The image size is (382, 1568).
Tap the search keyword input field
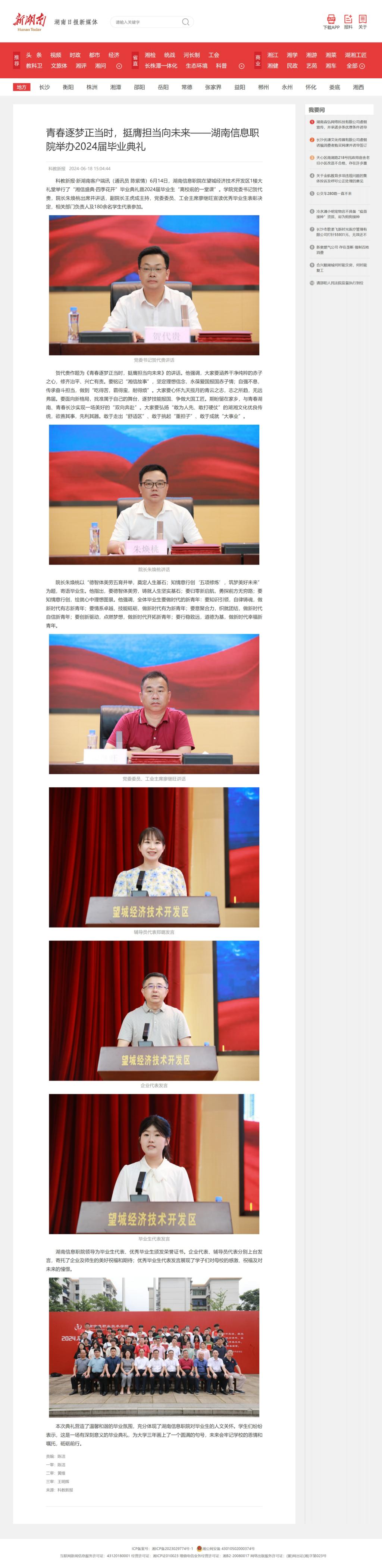pyautogui.click(x=146, y=22)
